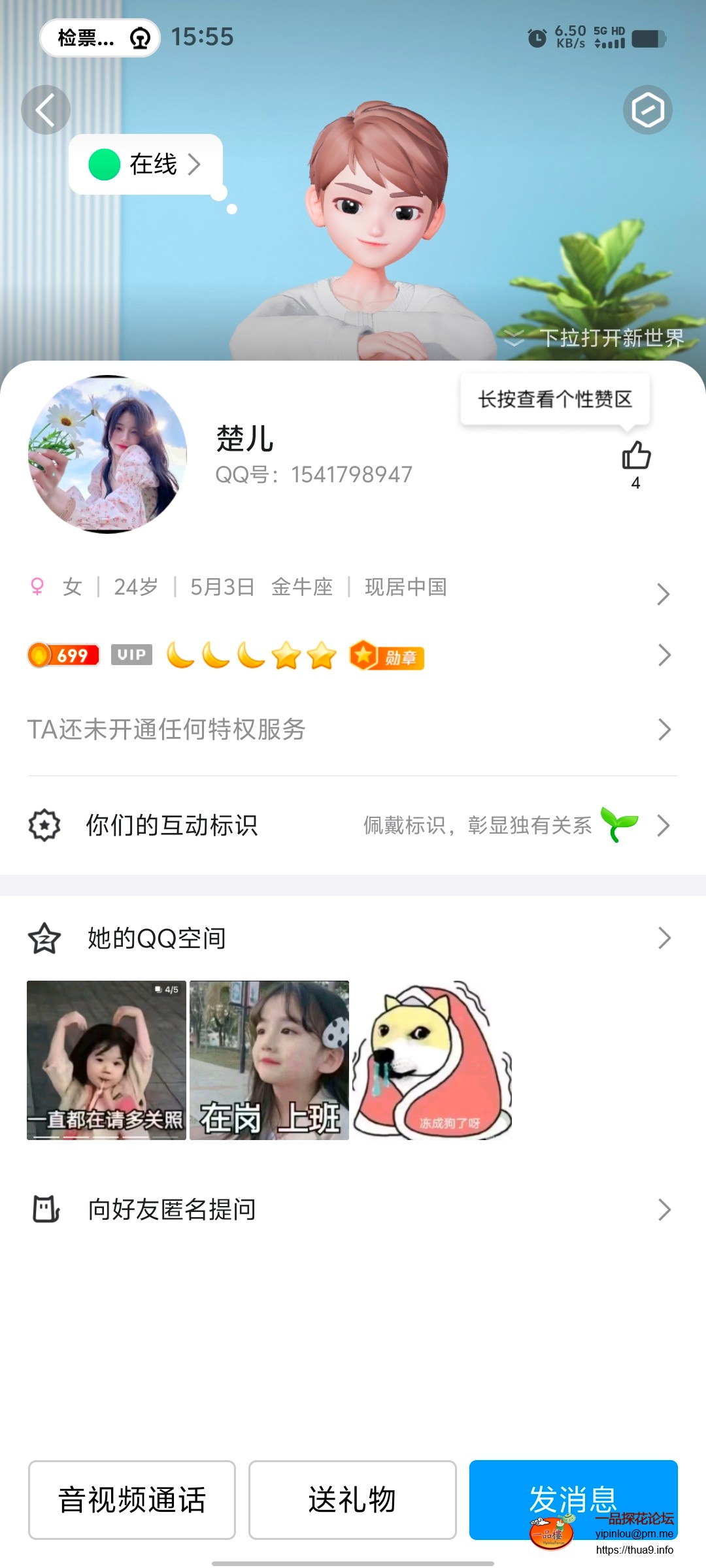Open the hexagon settings icon
Viewport: 706px width, 1568px height.
coord(647,110)
